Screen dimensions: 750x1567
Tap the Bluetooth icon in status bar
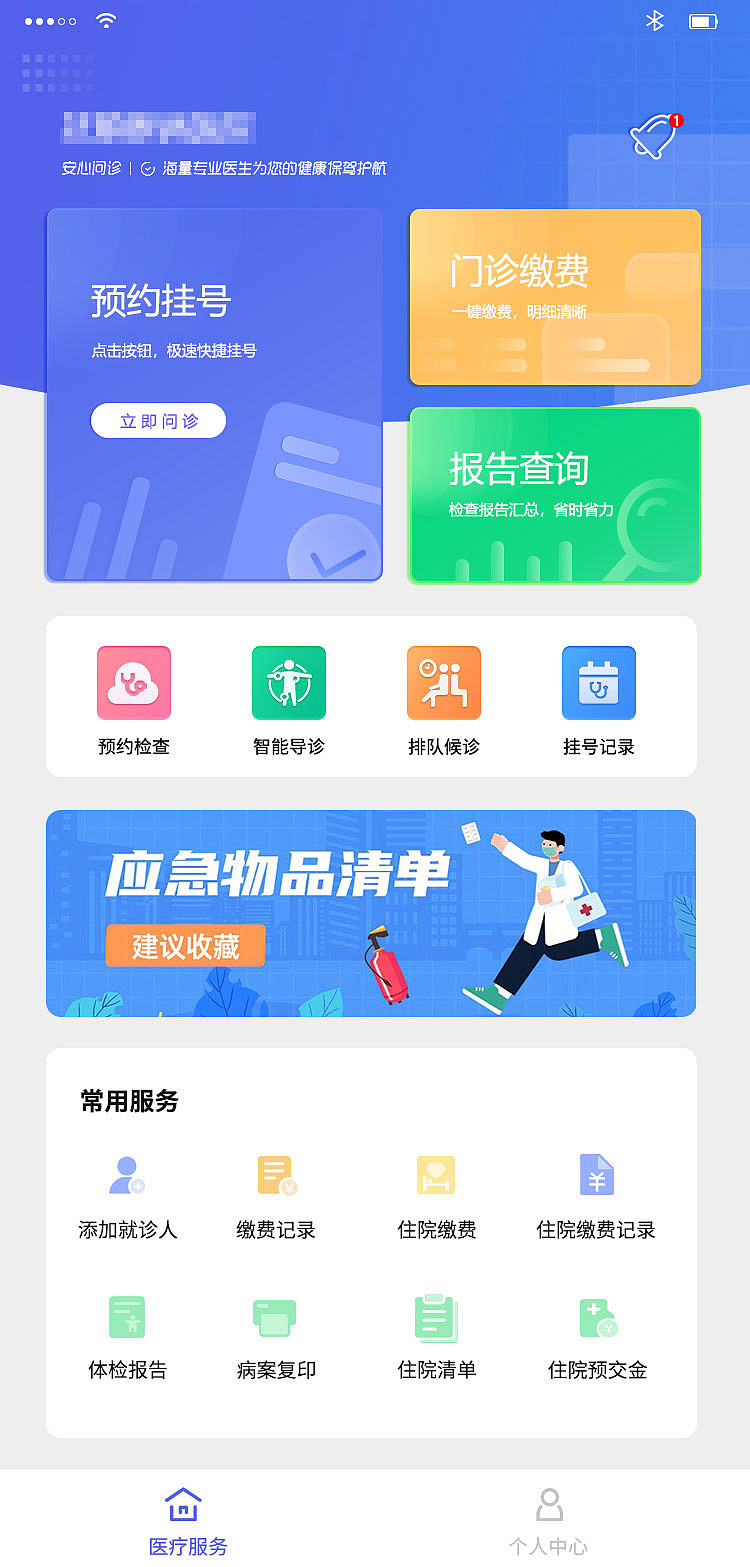[655, 19]
